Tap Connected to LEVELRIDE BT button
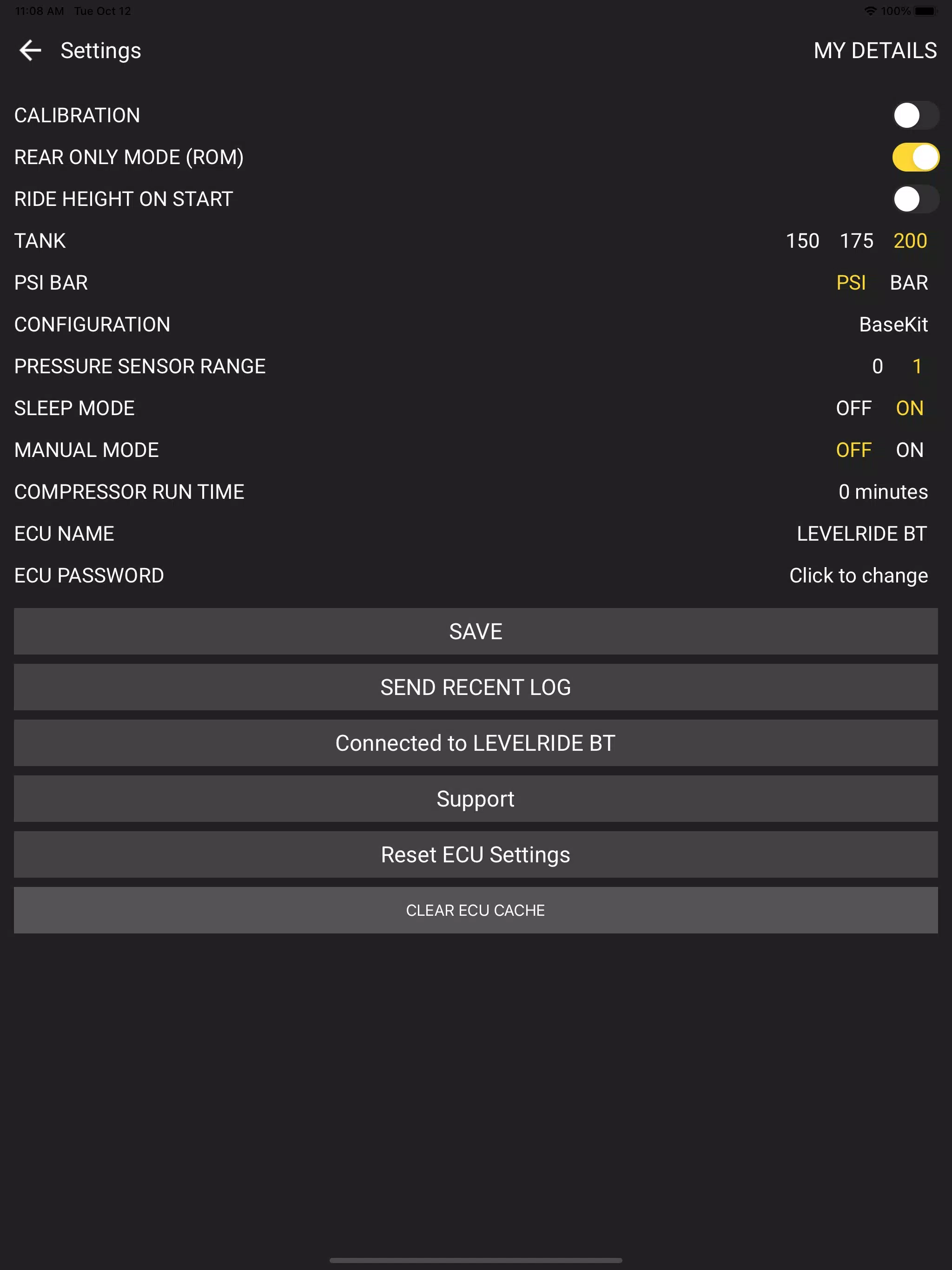Image resolution: width=952 pixels, height=1270 pixels. point(476,743)
